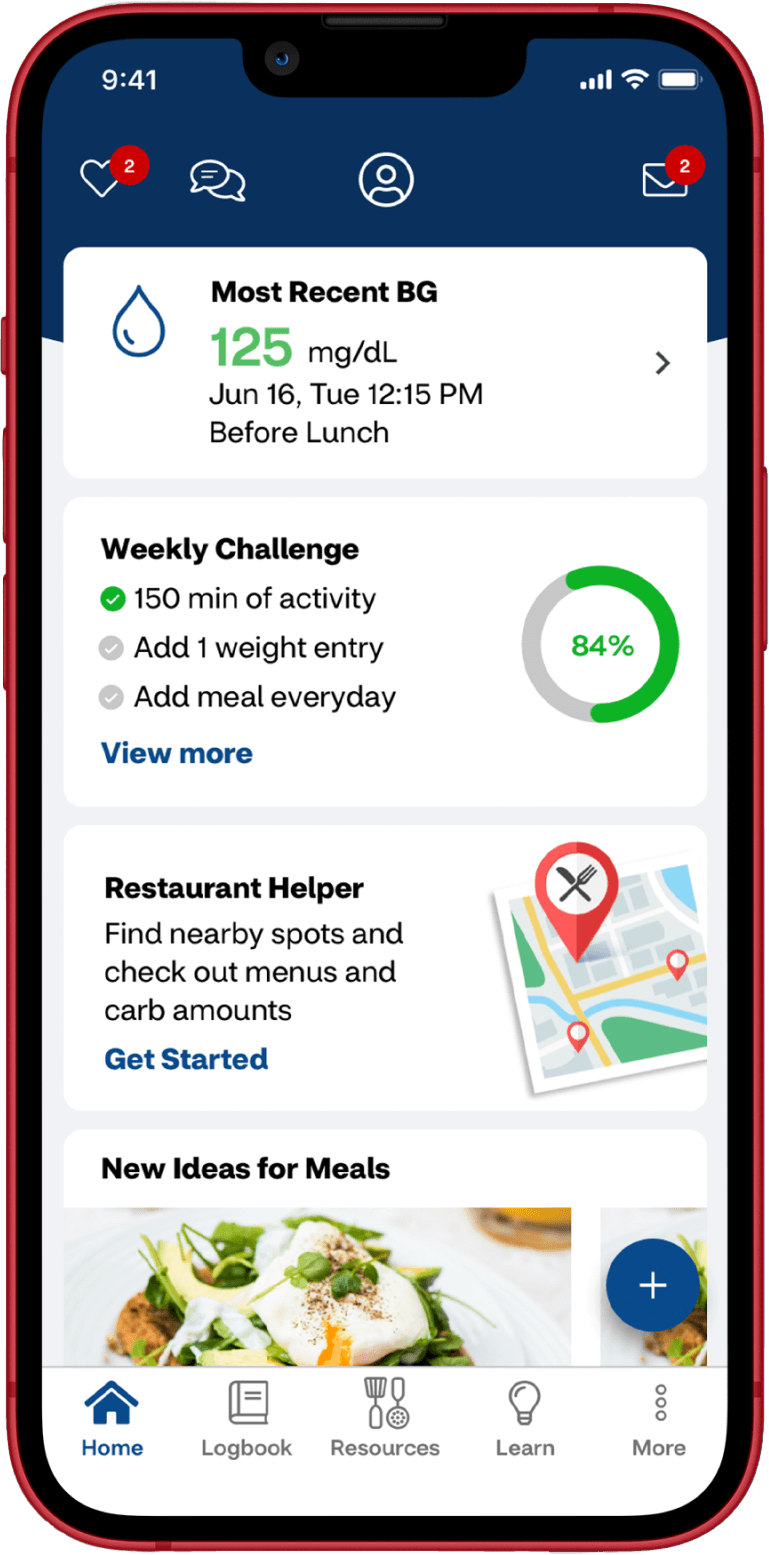Tap View more under Weekly Challenge
Image resolution: width=769 pixels, height=1555 pixels.
click(177, 753)
